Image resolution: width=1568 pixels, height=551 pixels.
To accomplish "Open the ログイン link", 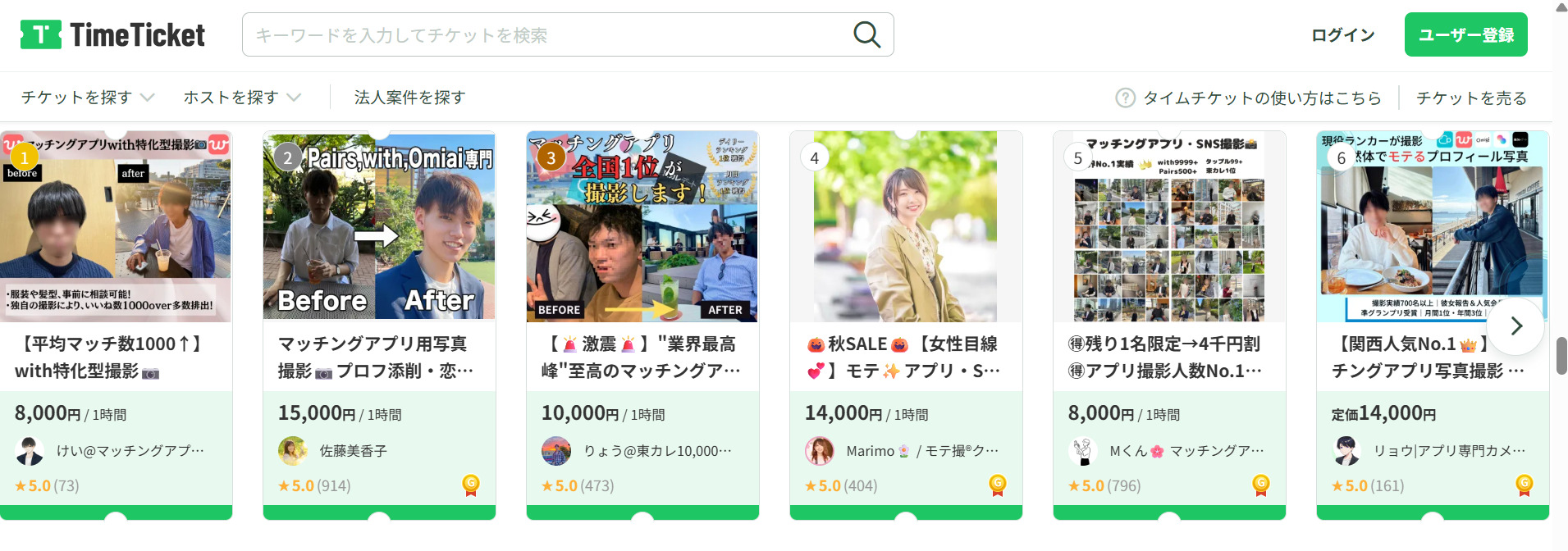I will point(1342,35).
